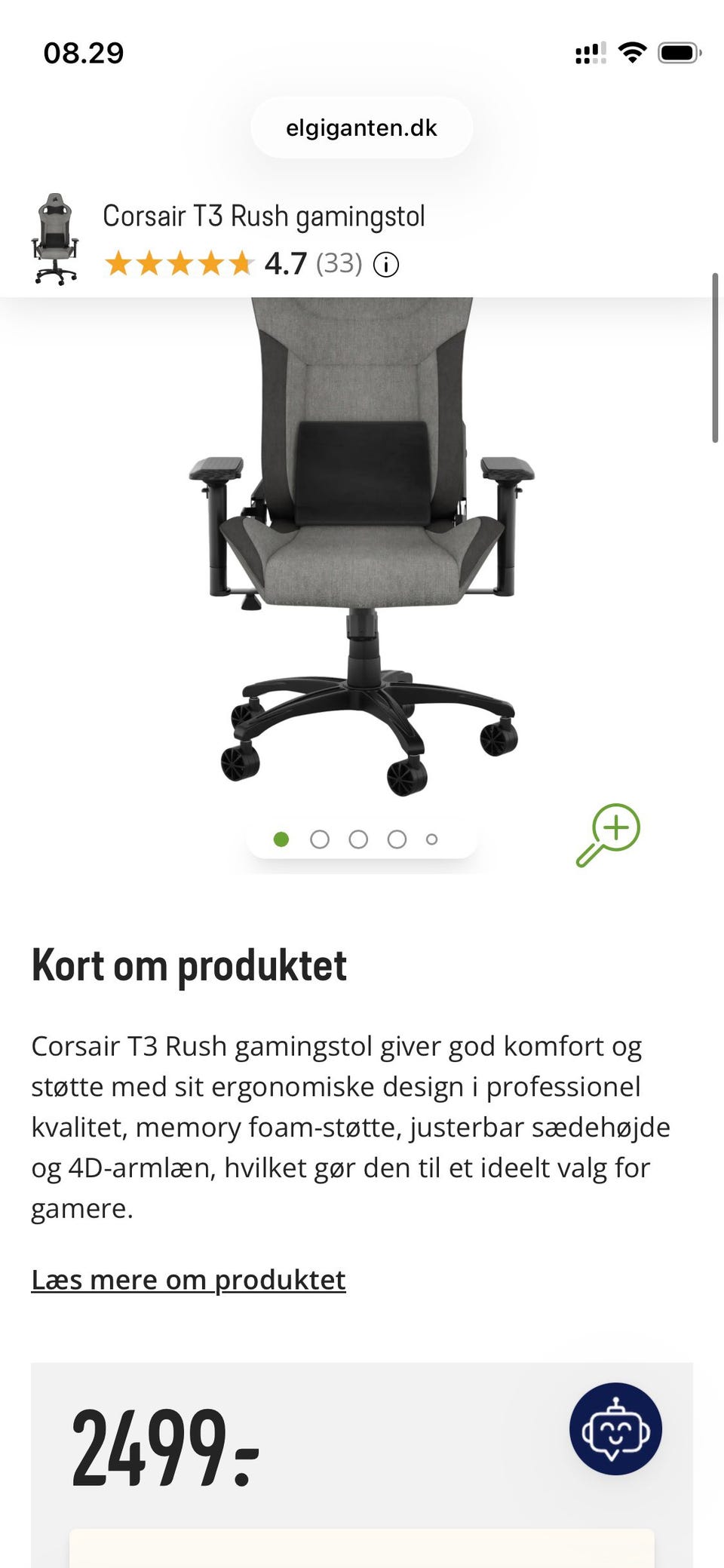Tap the elgiganten.dk address bar

pyautogui.click(x=362, y=127)
